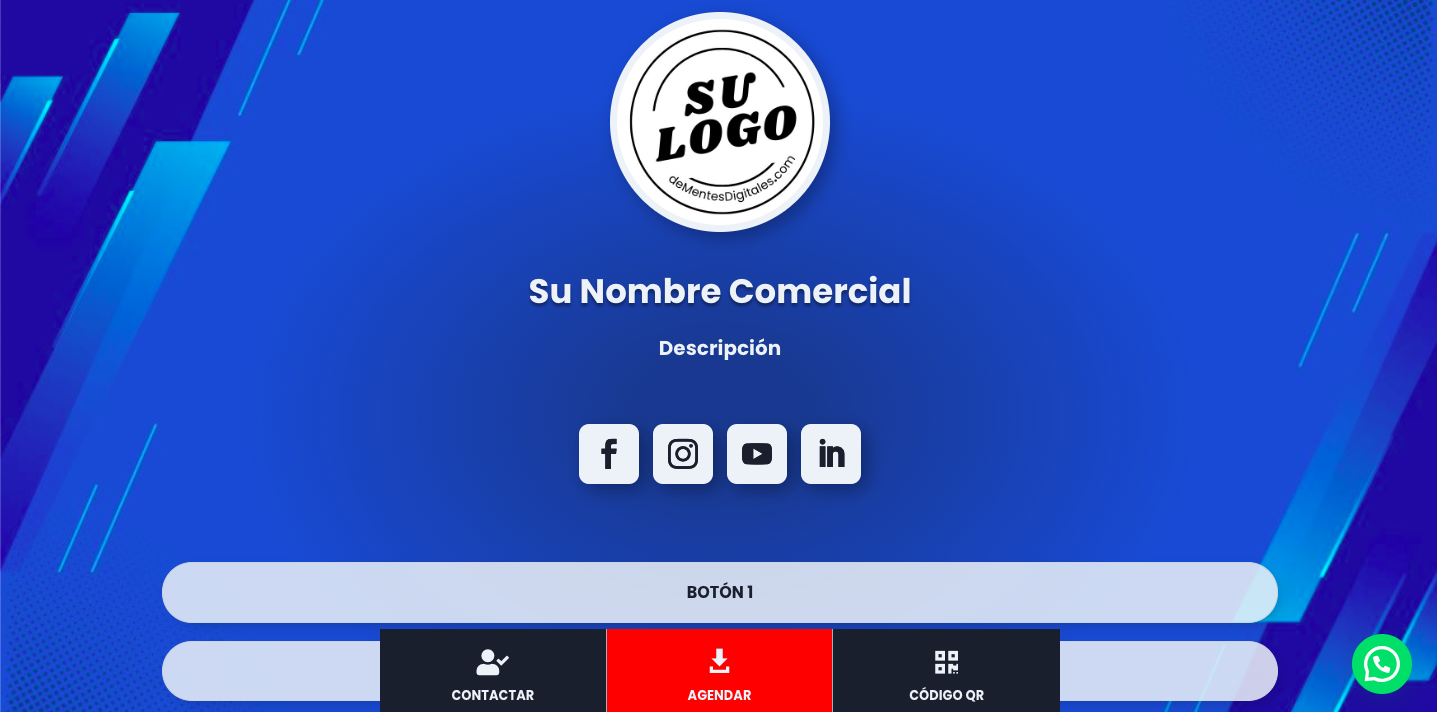Tap the BOTÓN 1 button
Image resolution: width=1437 pixels, height=712 pixels.
[x=719, y=592]
